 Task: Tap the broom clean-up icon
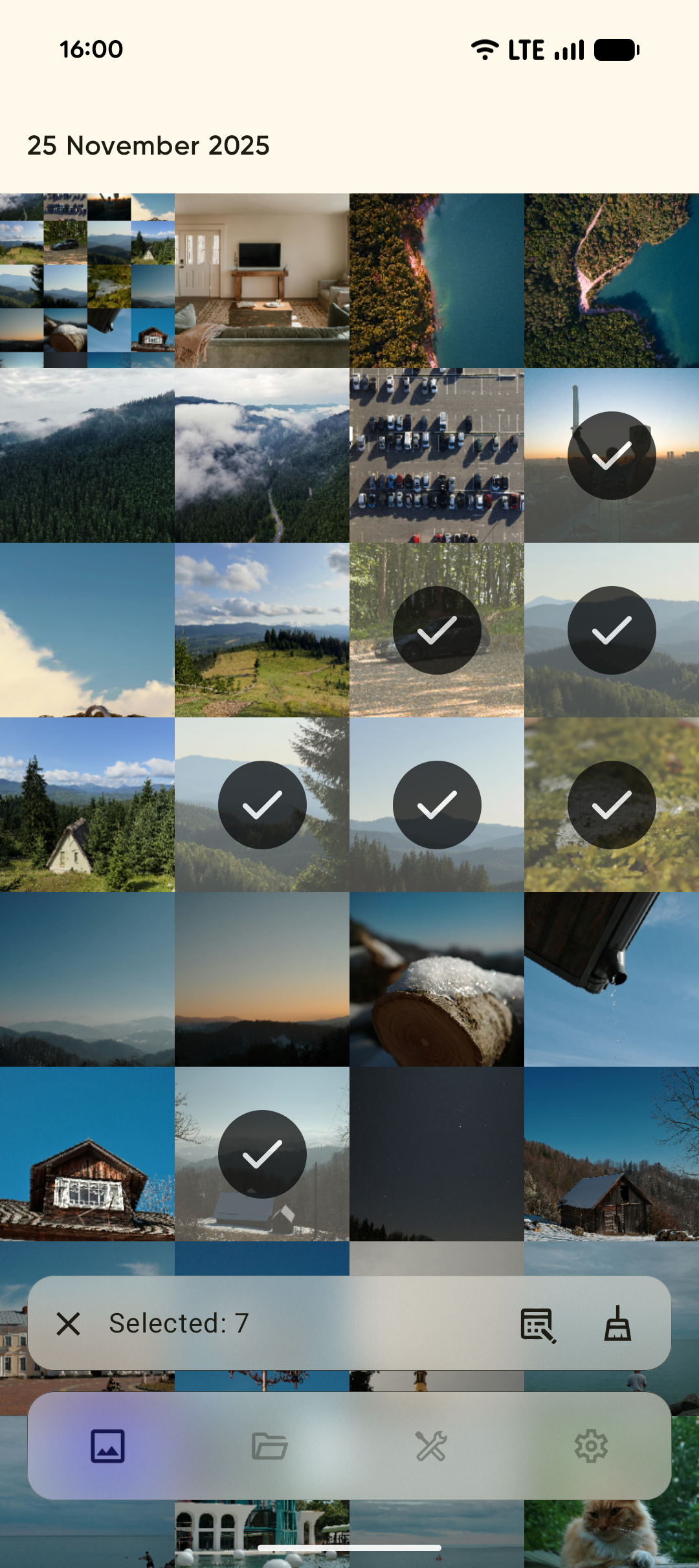tap(617, 1323)
